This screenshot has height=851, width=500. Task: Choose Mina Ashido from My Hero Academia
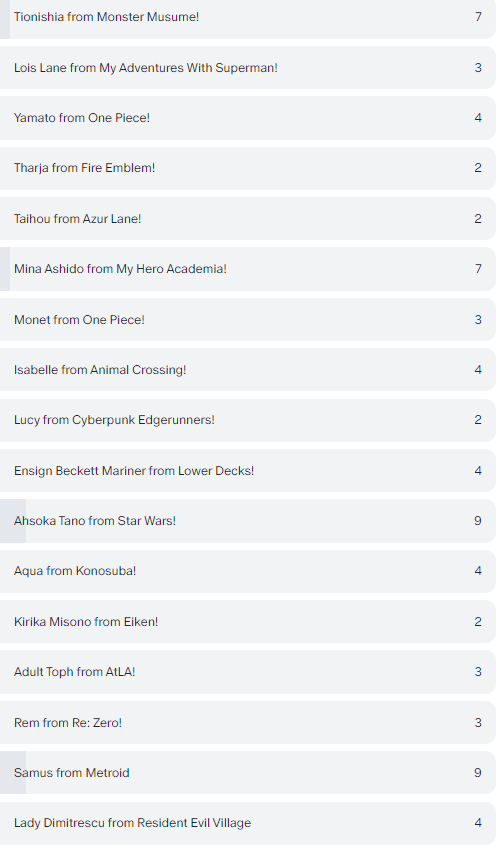coord(248,269)
